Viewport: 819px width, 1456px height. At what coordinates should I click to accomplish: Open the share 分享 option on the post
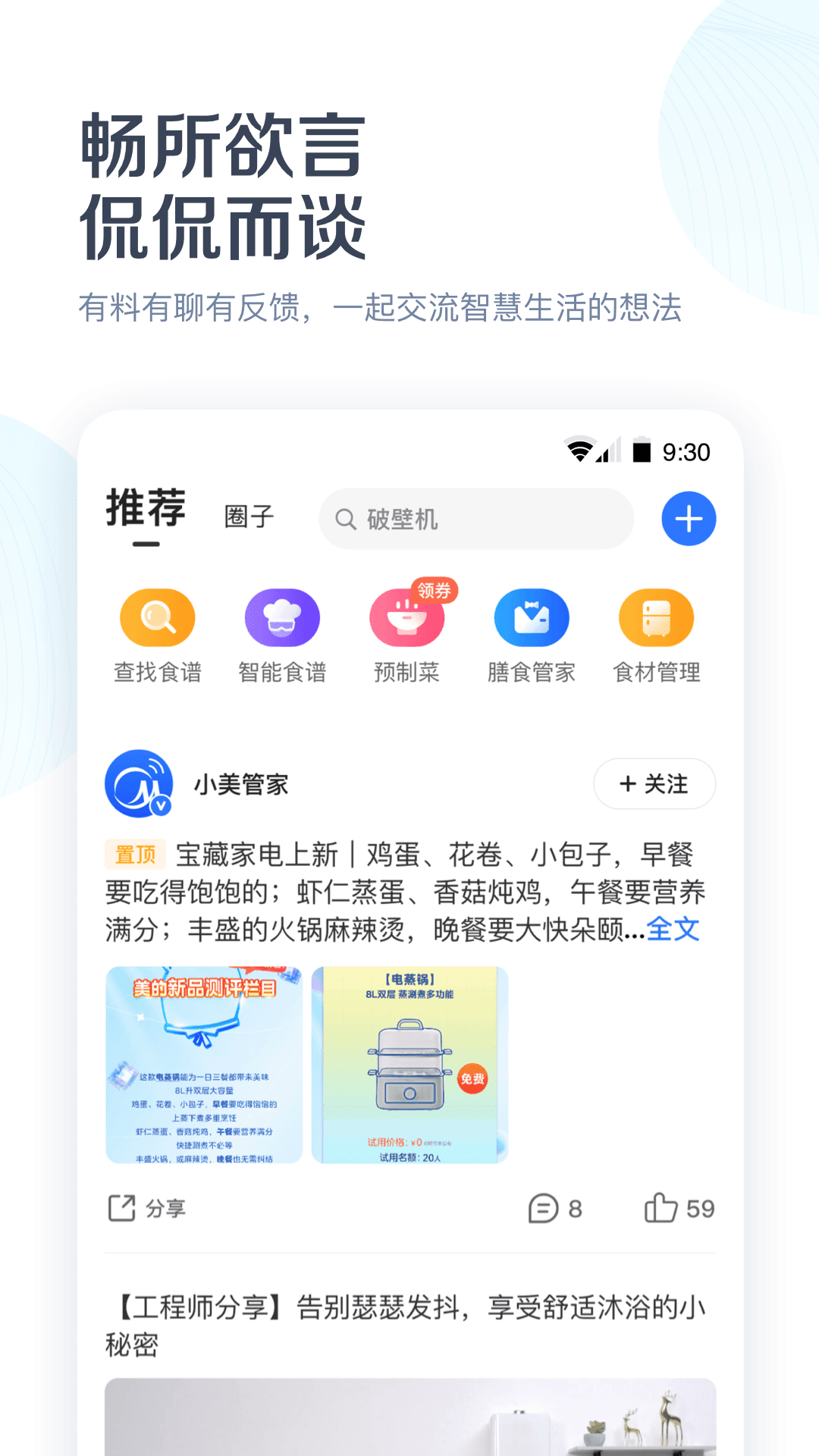(146, 1210)
